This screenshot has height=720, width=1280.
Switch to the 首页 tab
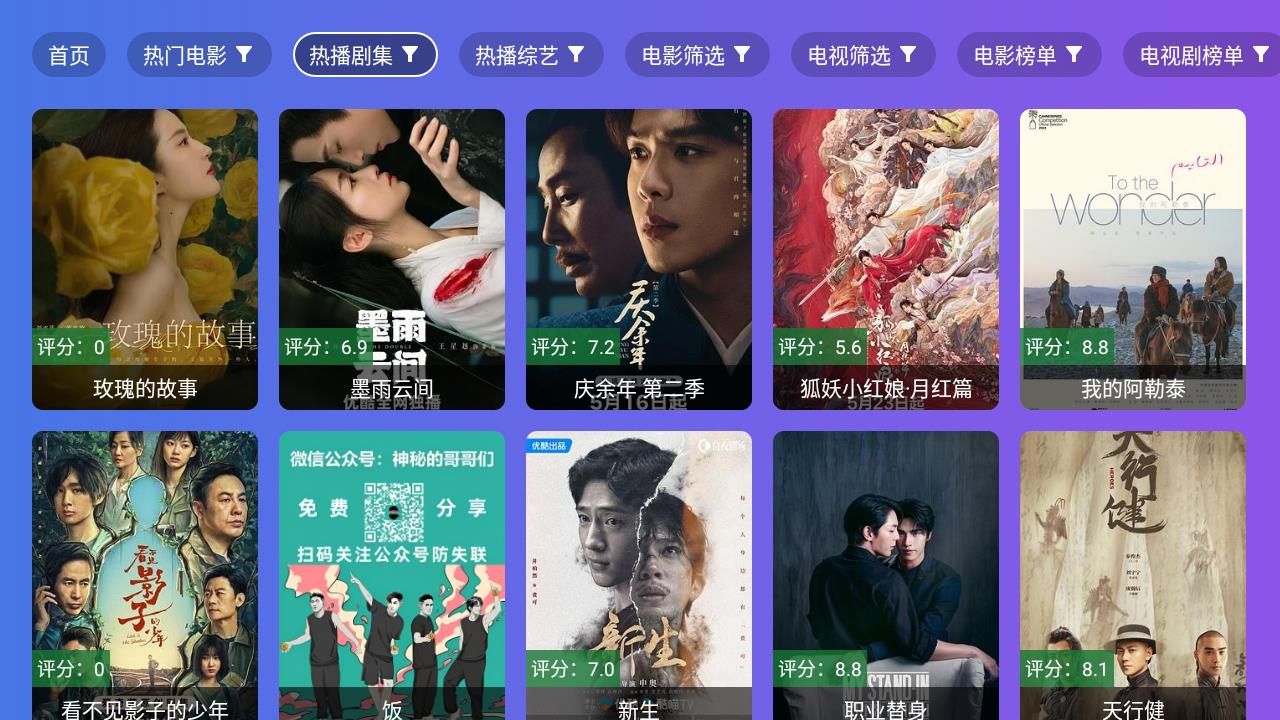(x=69, y=55)
